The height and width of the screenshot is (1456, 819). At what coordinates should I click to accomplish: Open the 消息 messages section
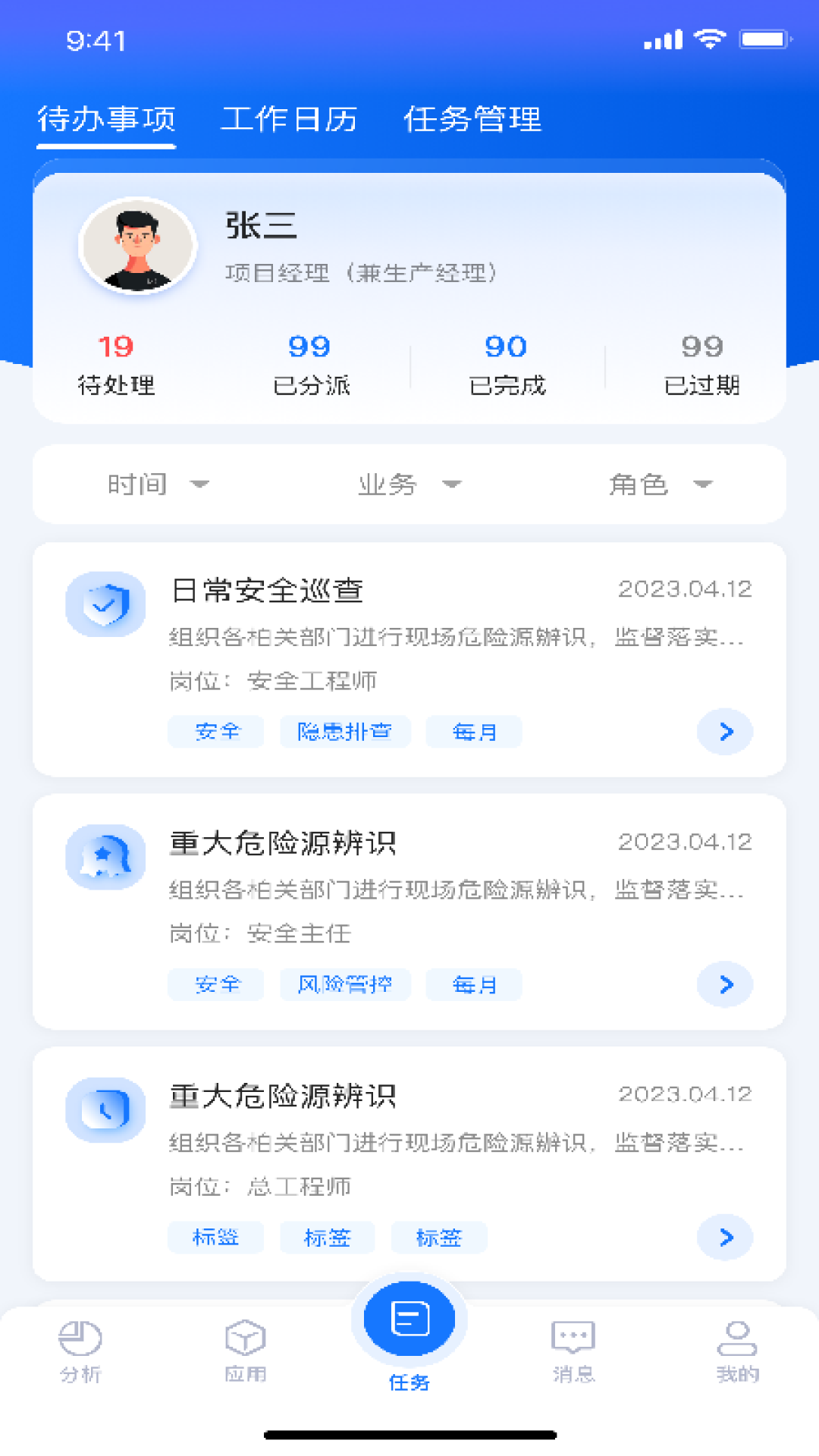point(573,1350)
